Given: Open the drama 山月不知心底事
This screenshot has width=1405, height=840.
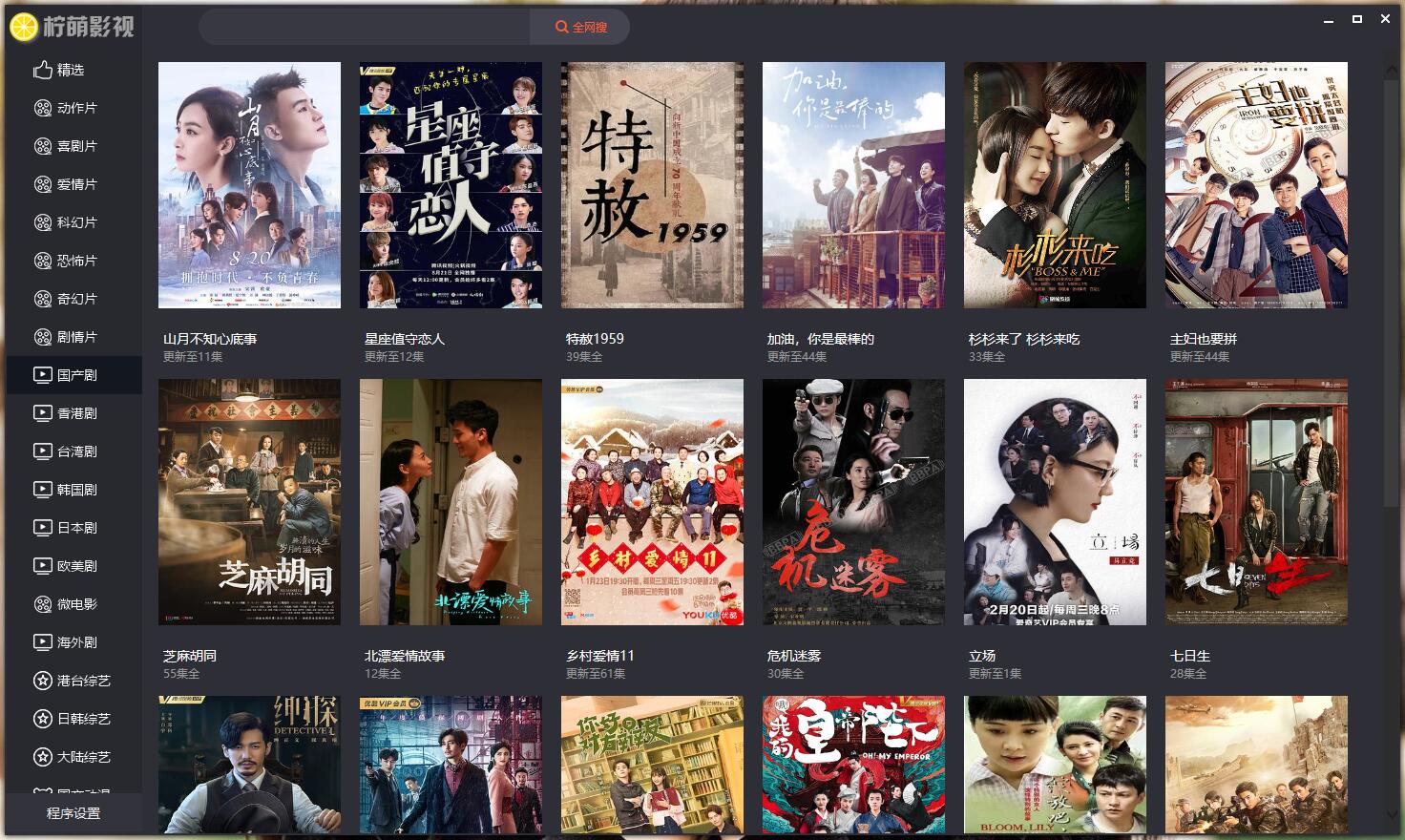Looking at the screenshot, I should click(249, 185).
